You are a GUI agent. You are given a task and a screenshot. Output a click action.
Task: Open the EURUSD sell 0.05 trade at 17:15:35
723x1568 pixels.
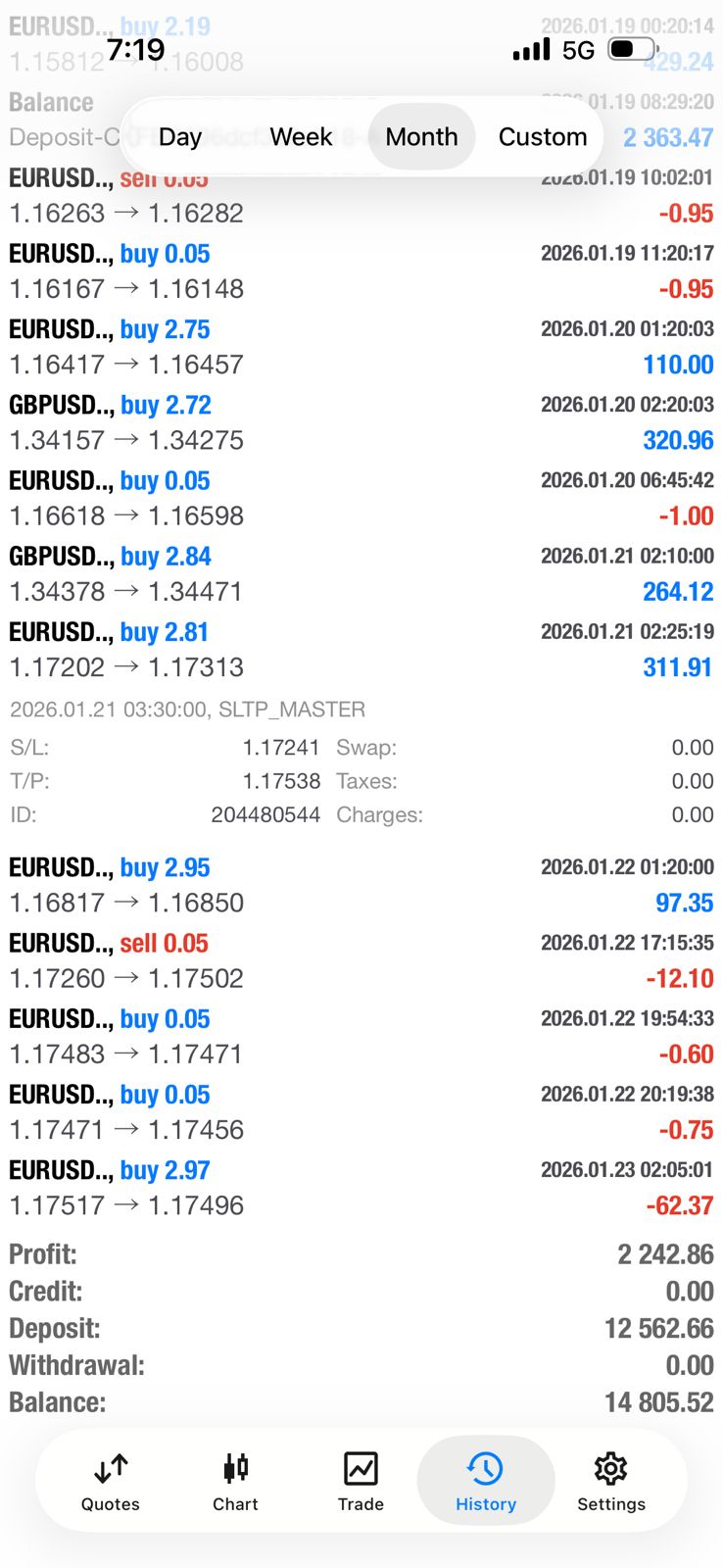361,960
